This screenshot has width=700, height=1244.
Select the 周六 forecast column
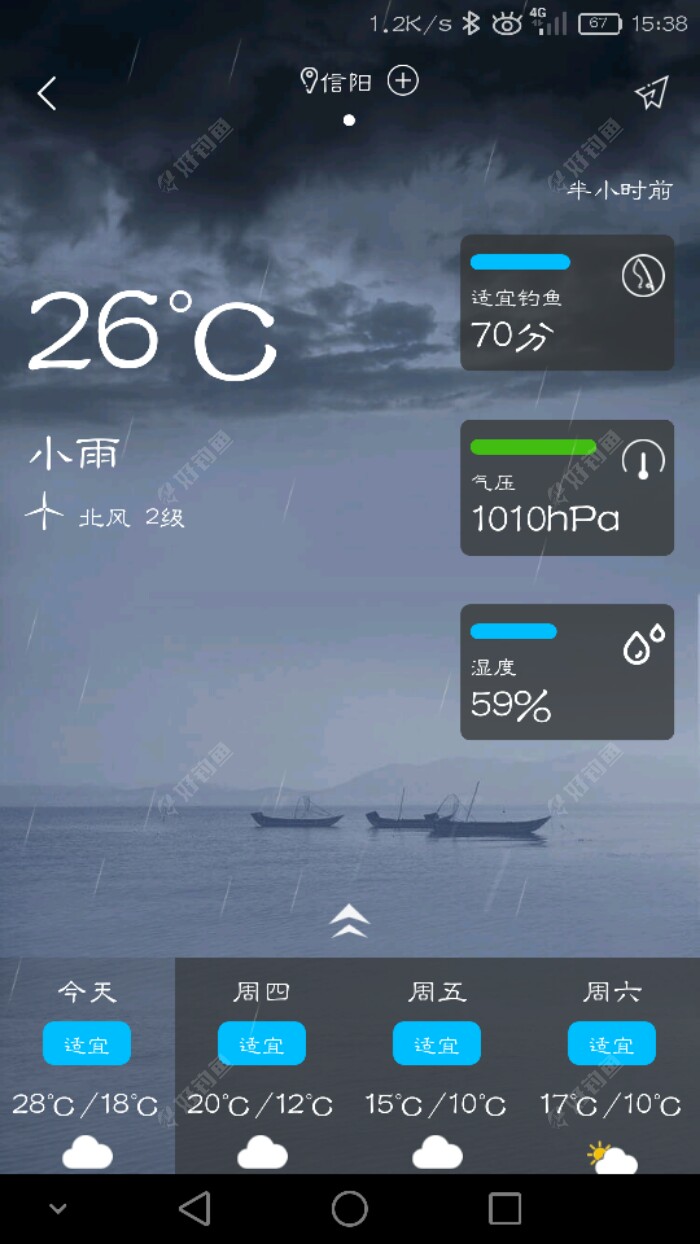coord(612,1065)
